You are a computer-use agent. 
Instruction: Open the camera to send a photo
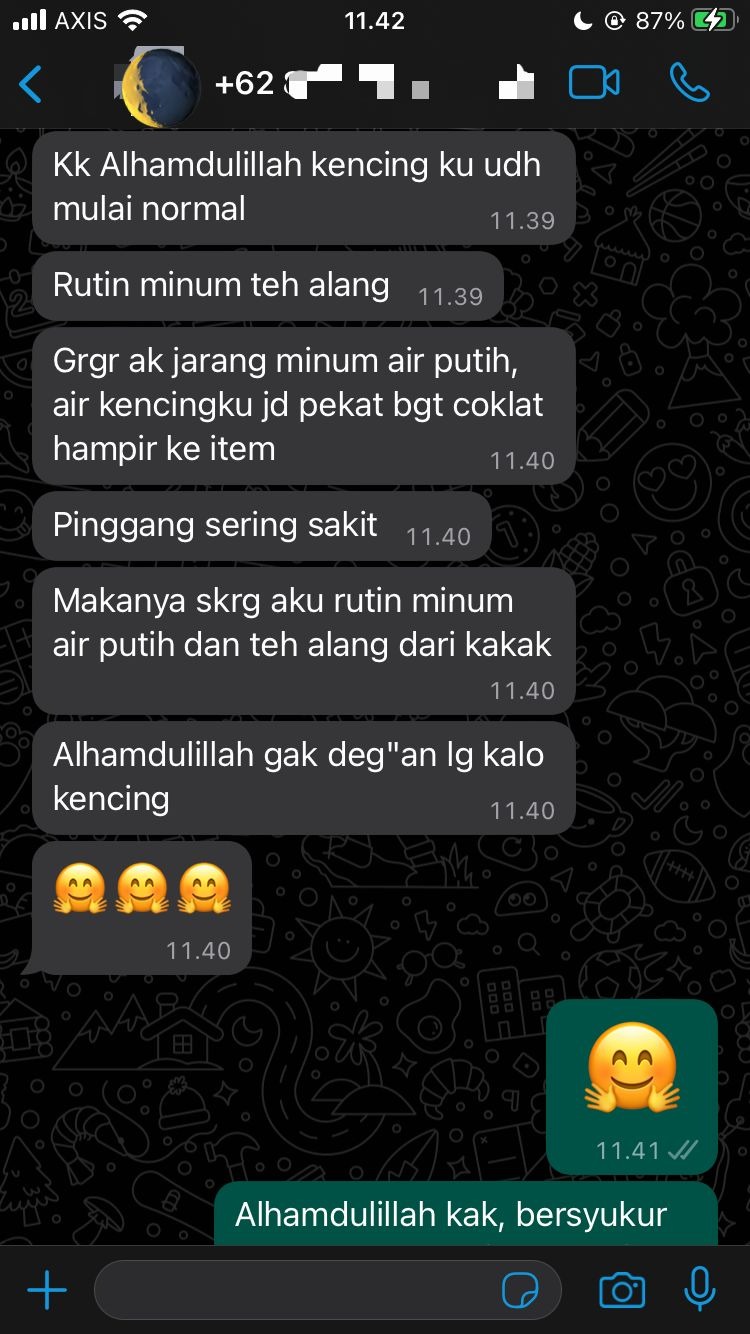point(622,1291)
